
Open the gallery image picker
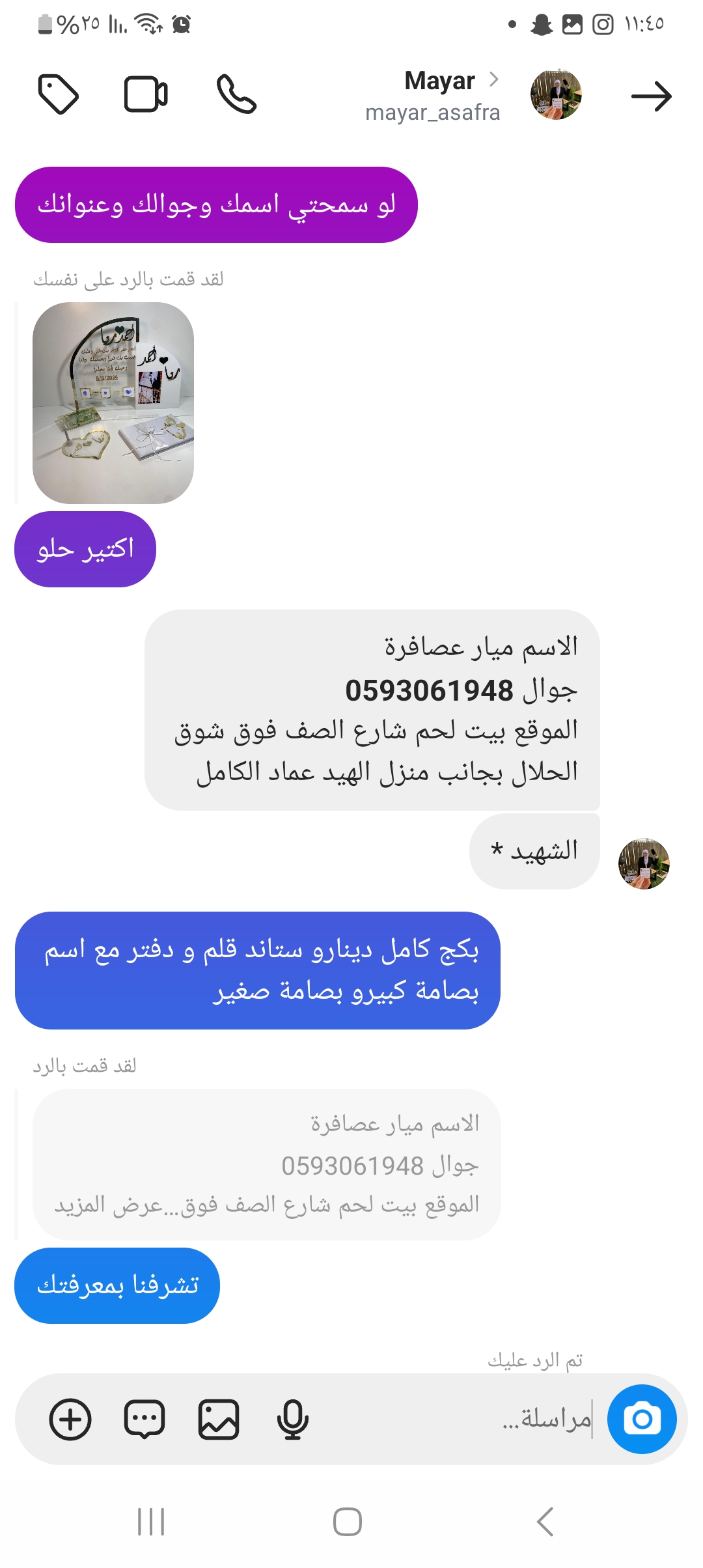tap(219, 1419)
